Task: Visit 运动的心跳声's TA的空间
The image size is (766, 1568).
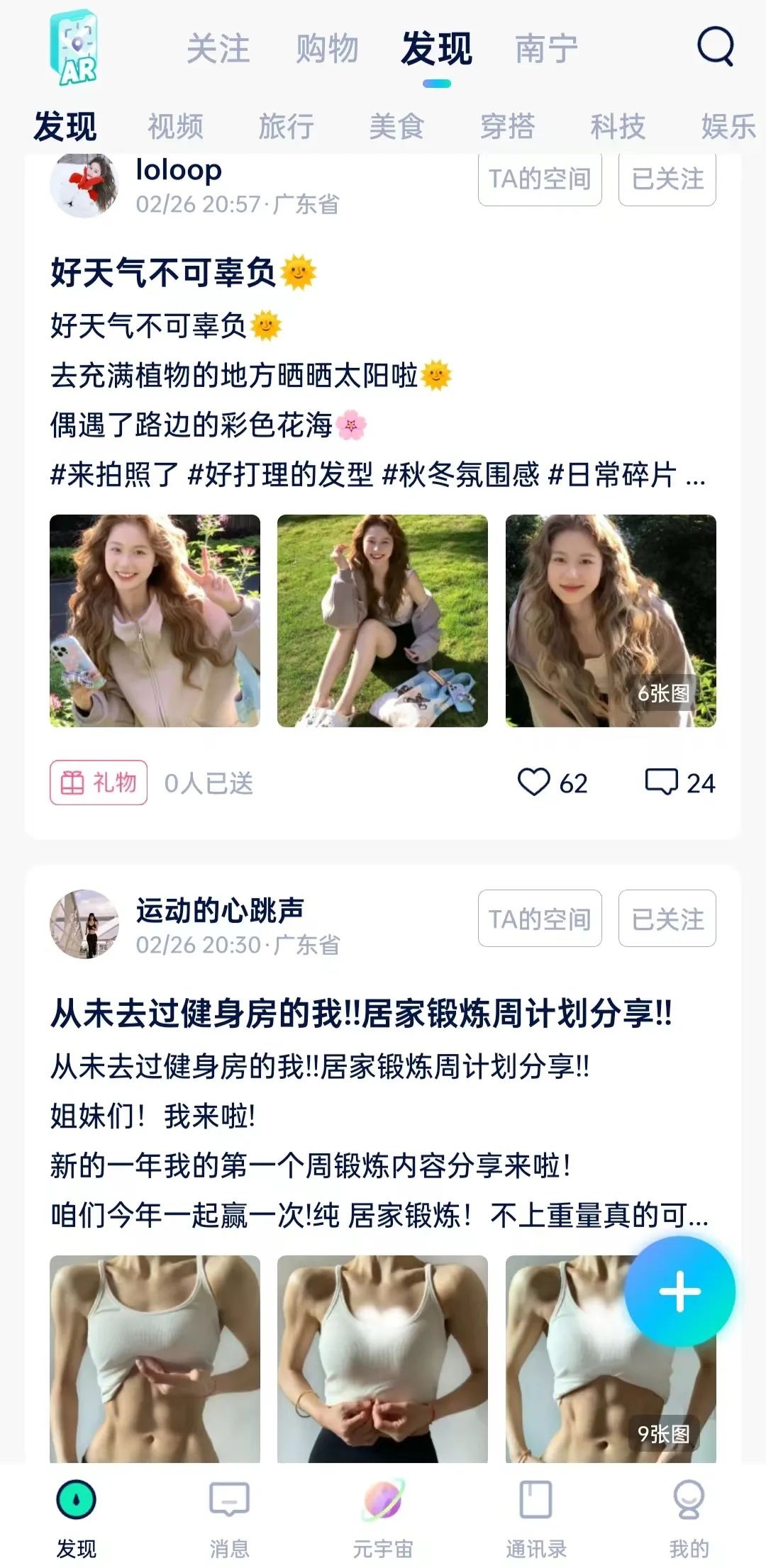Action: 540,919
